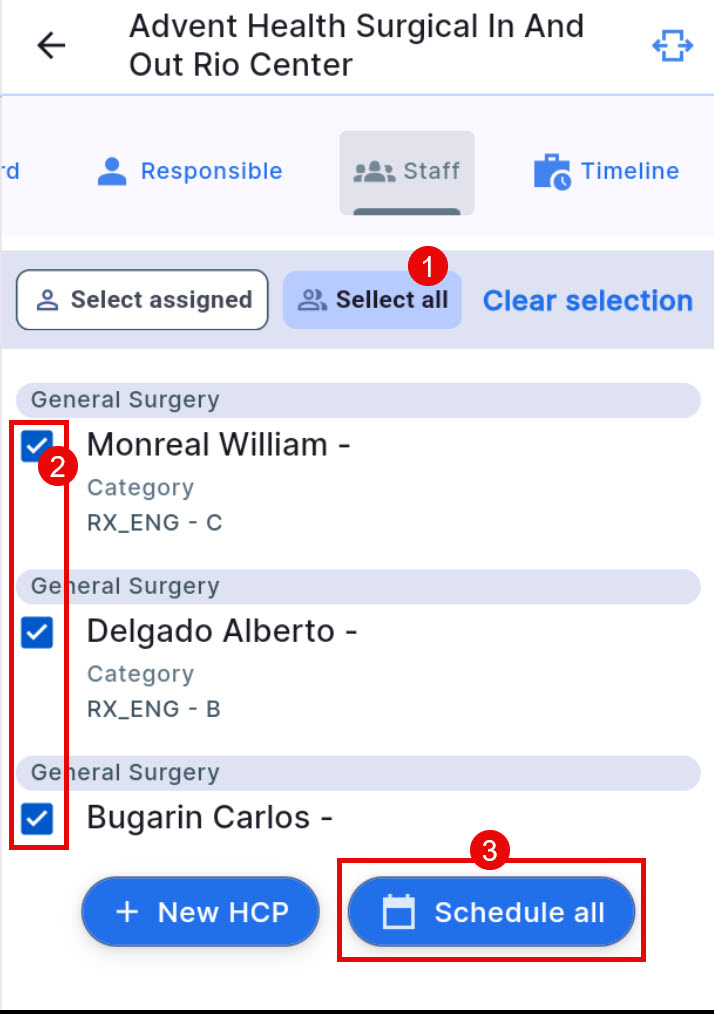Tap the Sellect all button
This screenshot has height=1014, width=714.
click(x=372, y=300)
